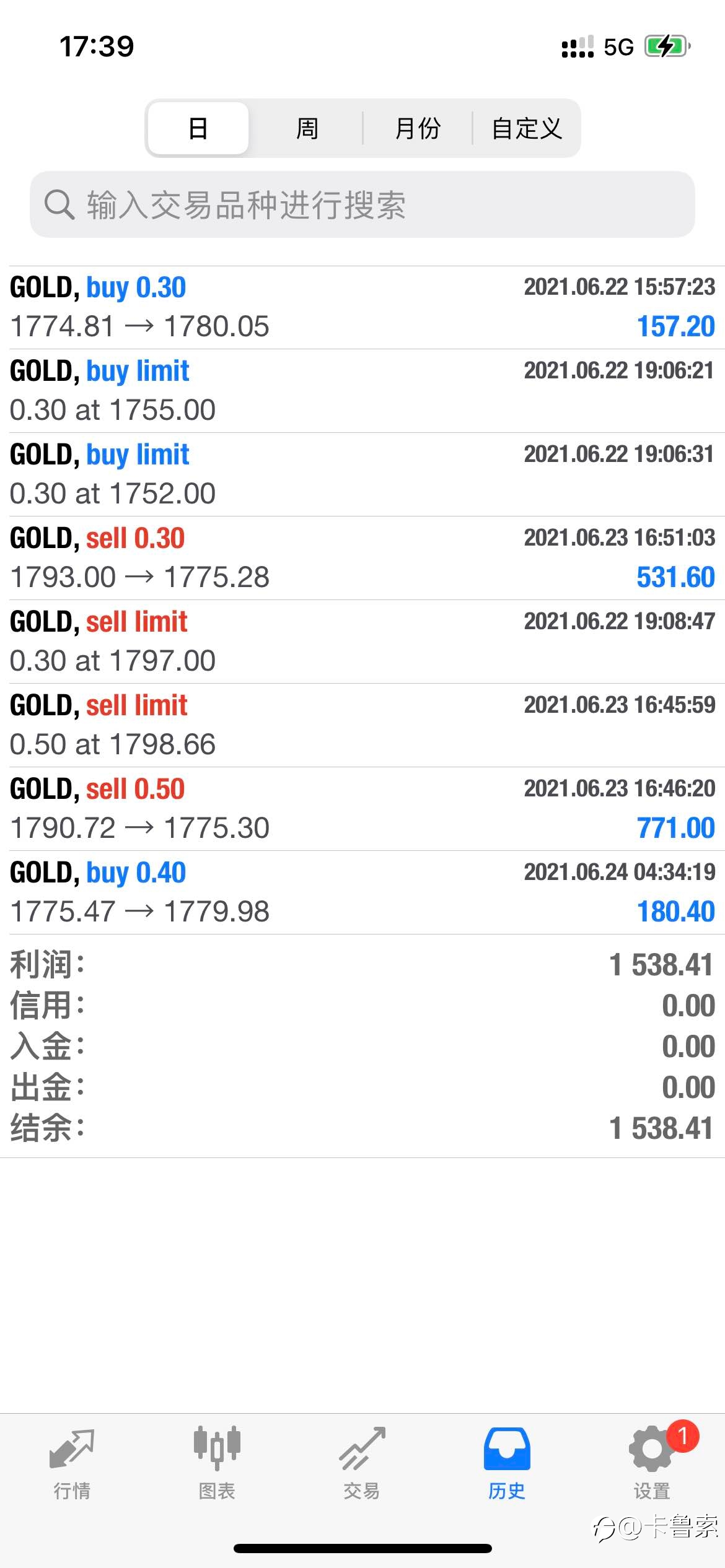The height and width of the screenshot is (1568, 725).
Task: Switch to the 周 (week) period
Action: point(307,128)
